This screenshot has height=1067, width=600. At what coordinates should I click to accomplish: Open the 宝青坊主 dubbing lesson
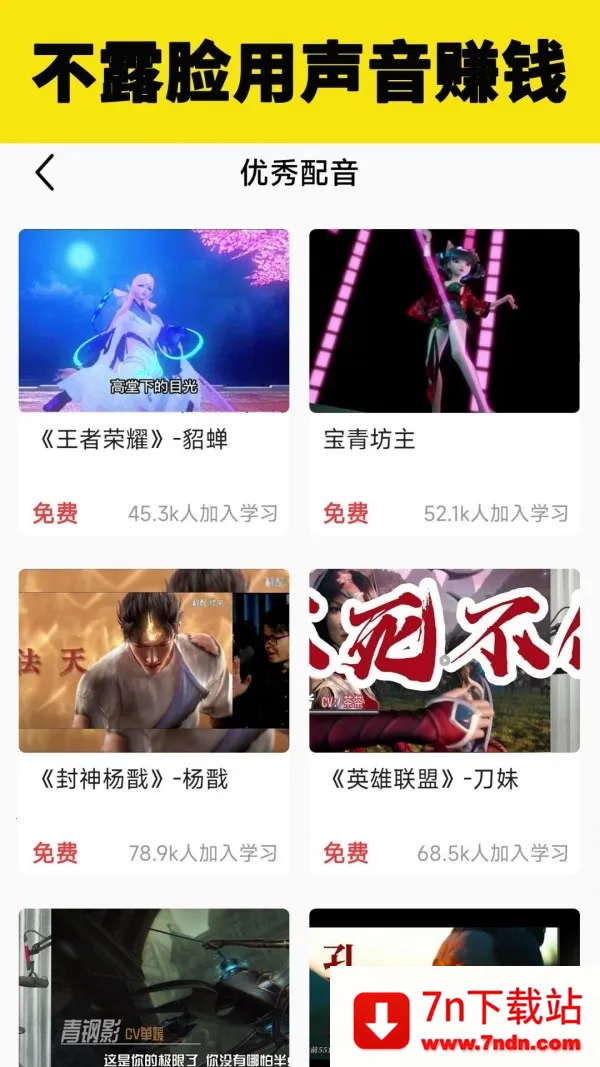[x=444, y=321]
